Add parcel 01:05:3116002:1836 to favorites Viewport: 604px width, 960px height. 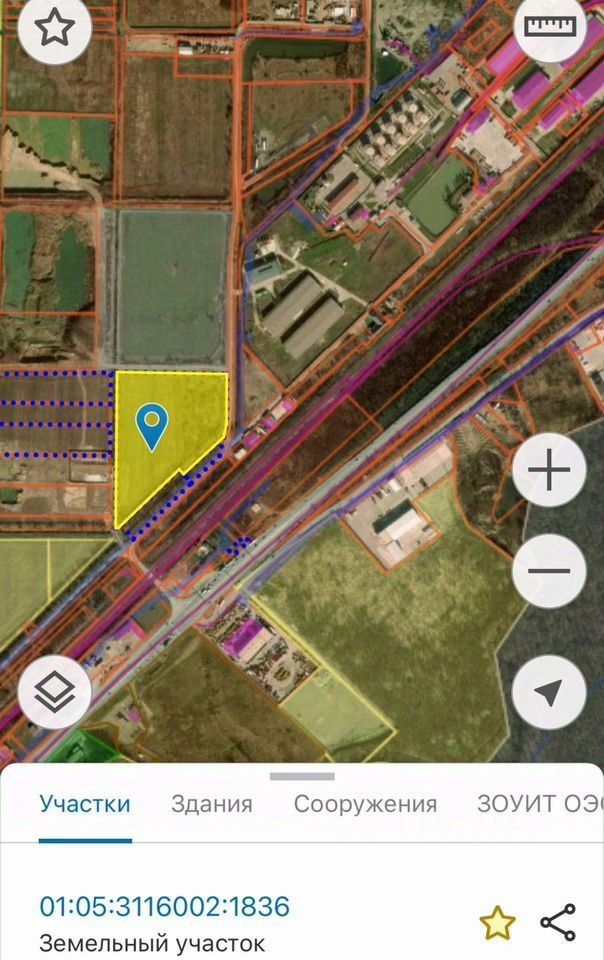[x=496, y=923]
